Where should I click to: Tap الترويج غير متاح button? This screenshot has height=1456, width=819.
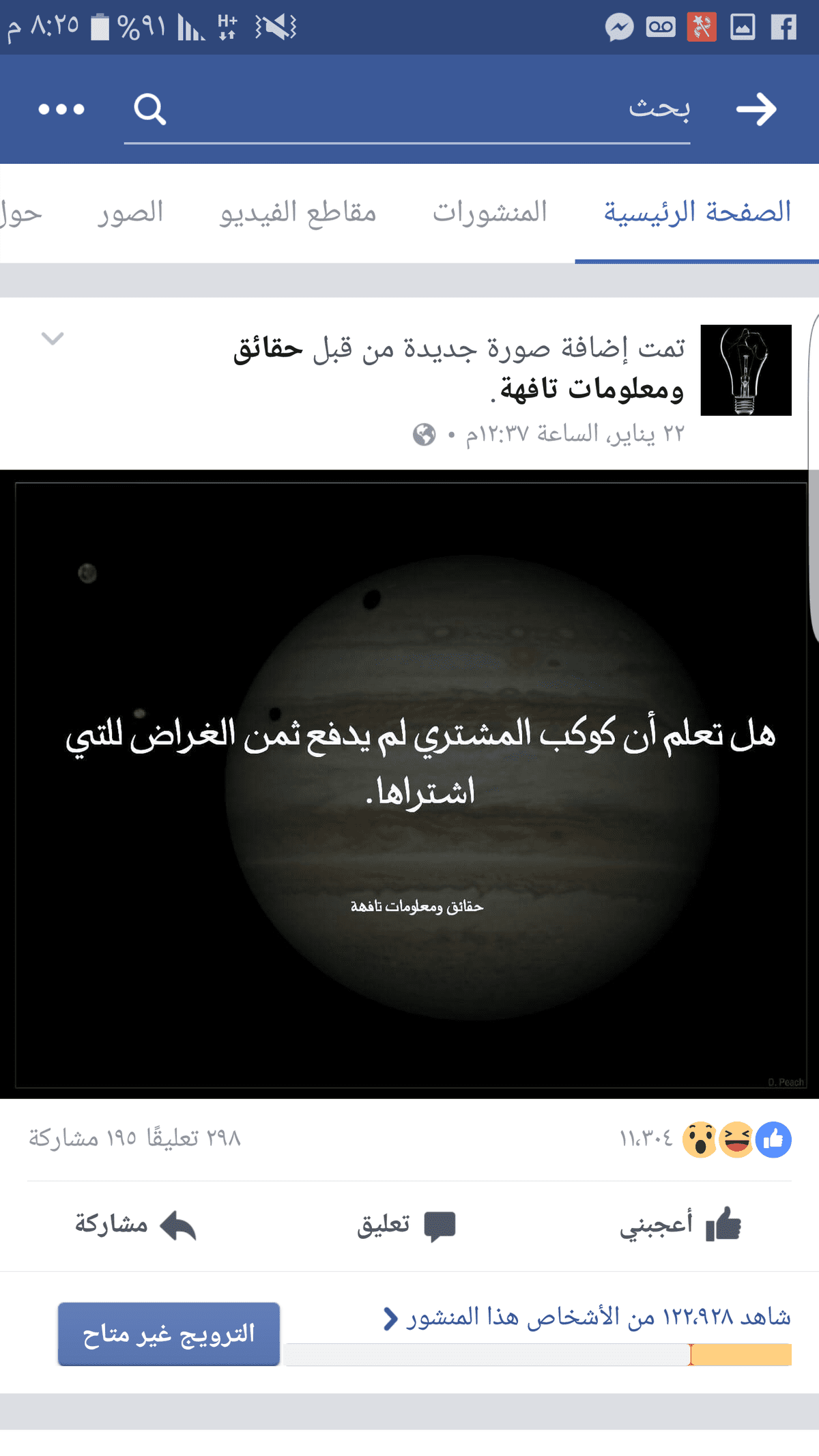tap(169, 1334)
